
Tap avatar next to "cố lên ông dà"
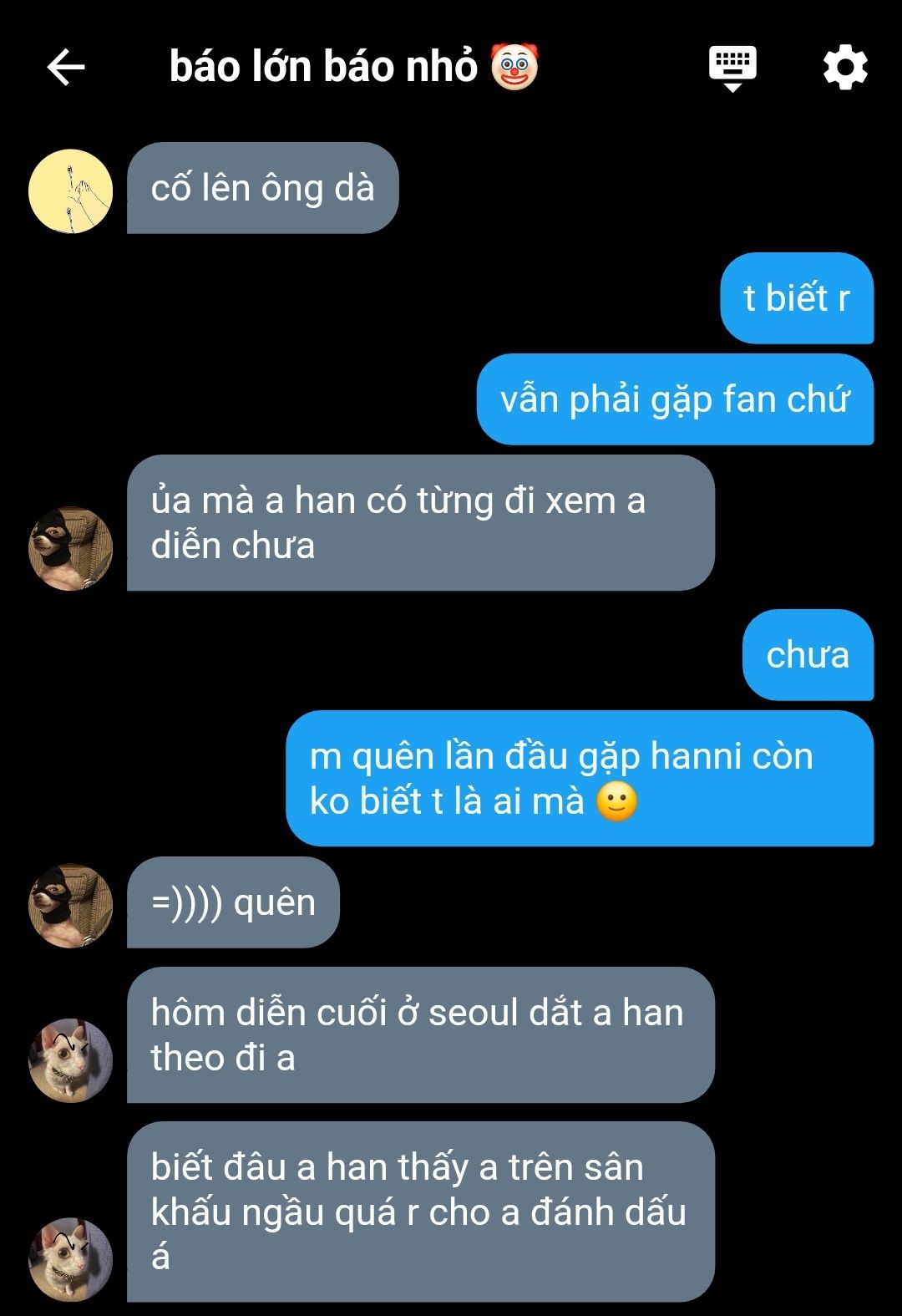pyautogui.click(x=71, y=191)
